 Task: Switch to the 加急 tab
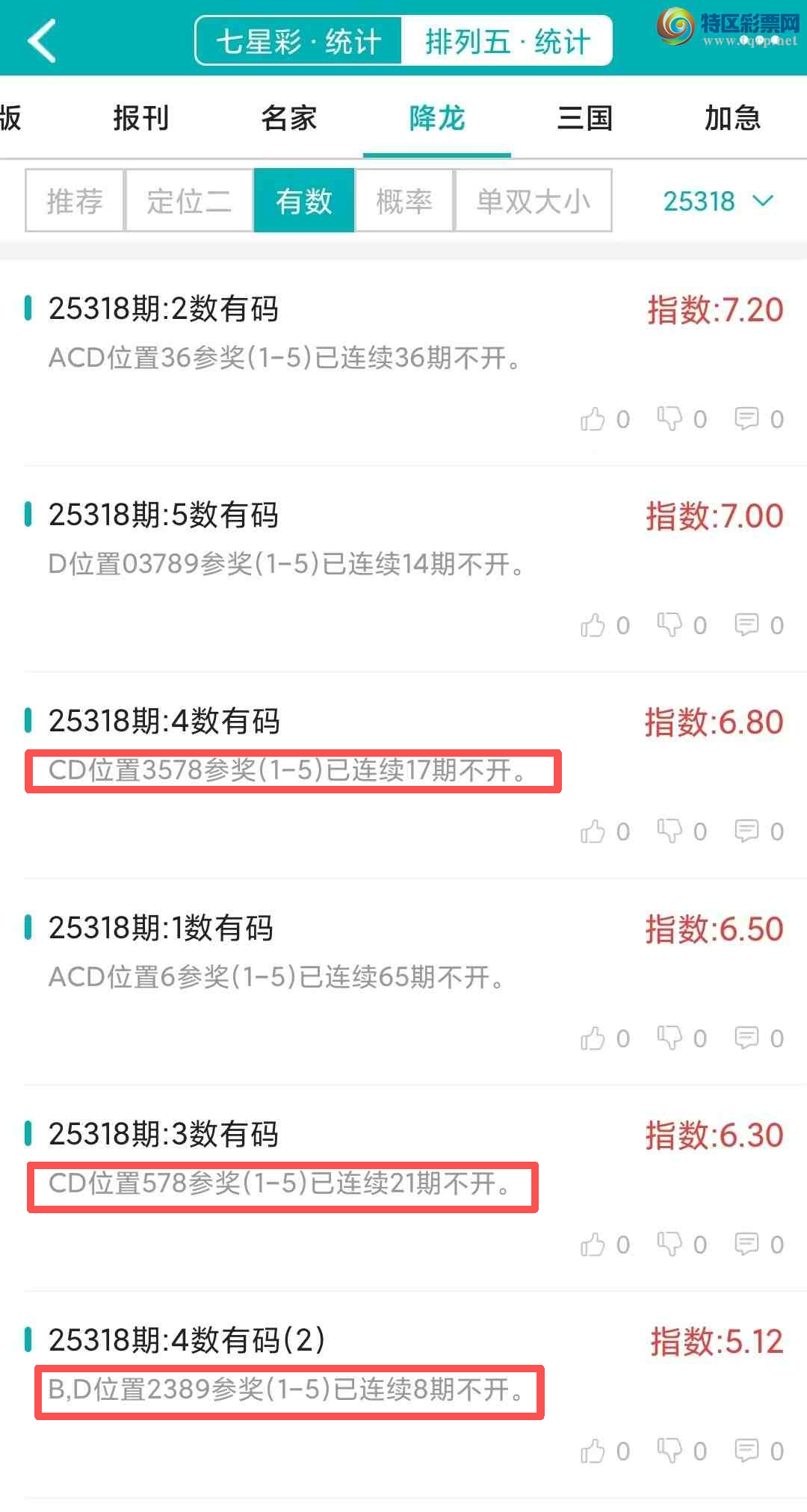[x=732, y=118]
